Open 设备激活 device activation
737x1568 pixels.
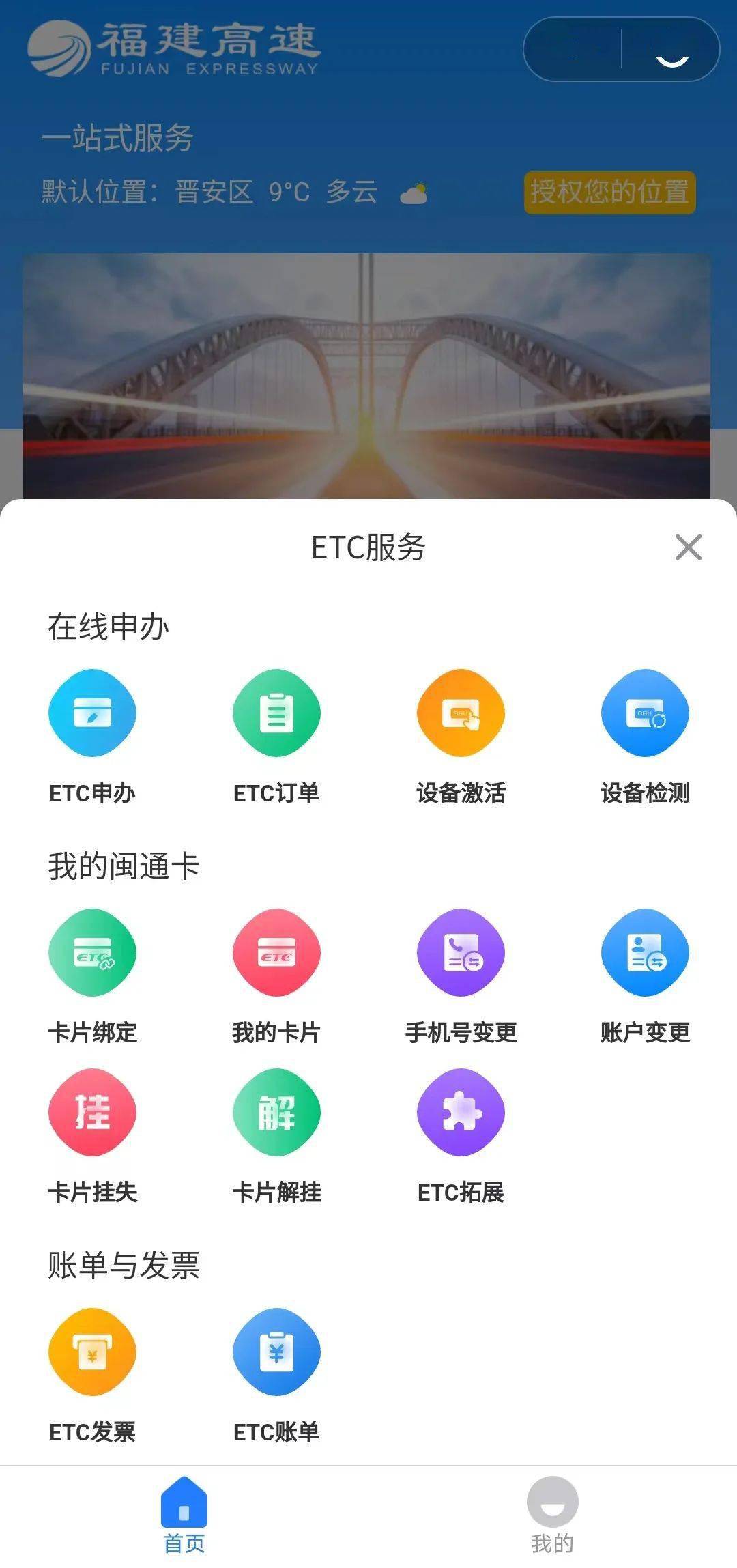pos(461,713)
